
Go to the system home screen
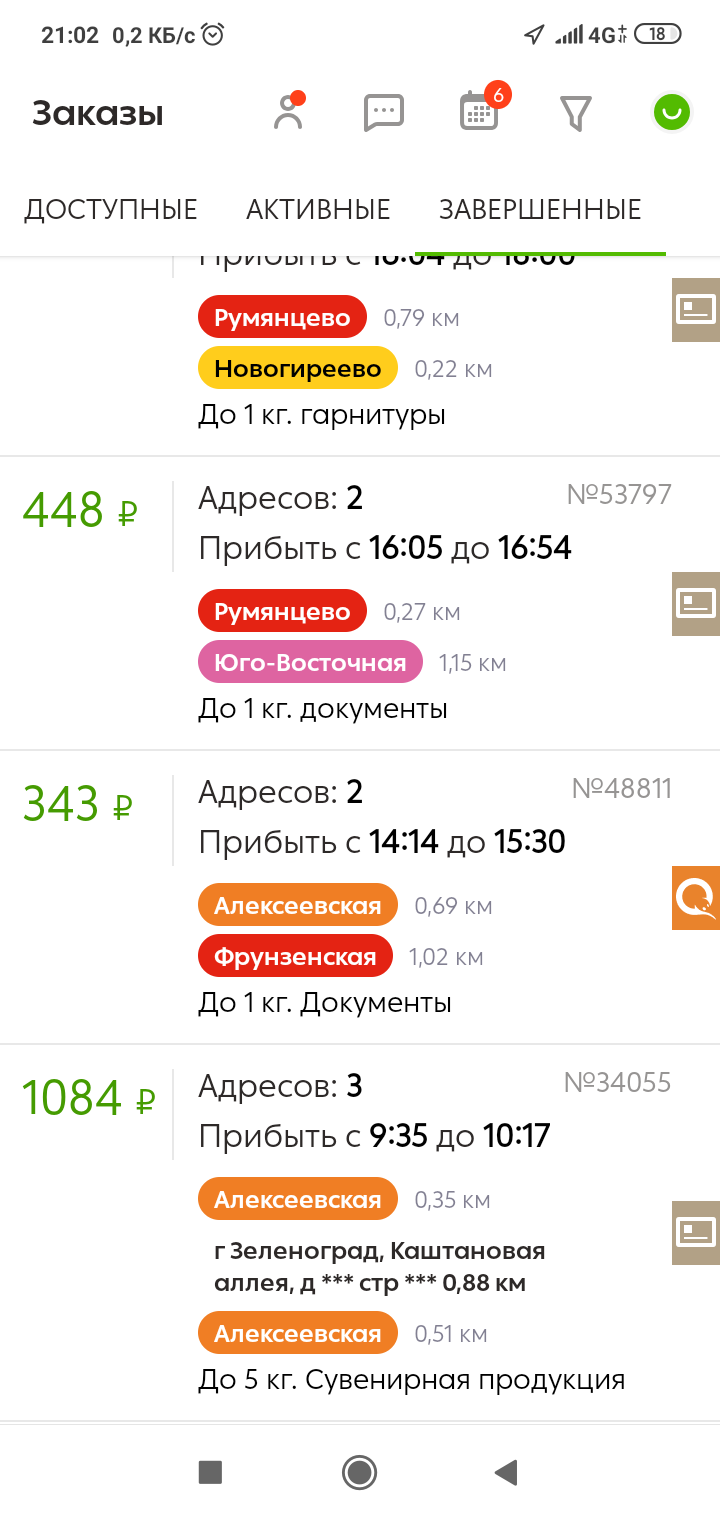pos(359,1471)
